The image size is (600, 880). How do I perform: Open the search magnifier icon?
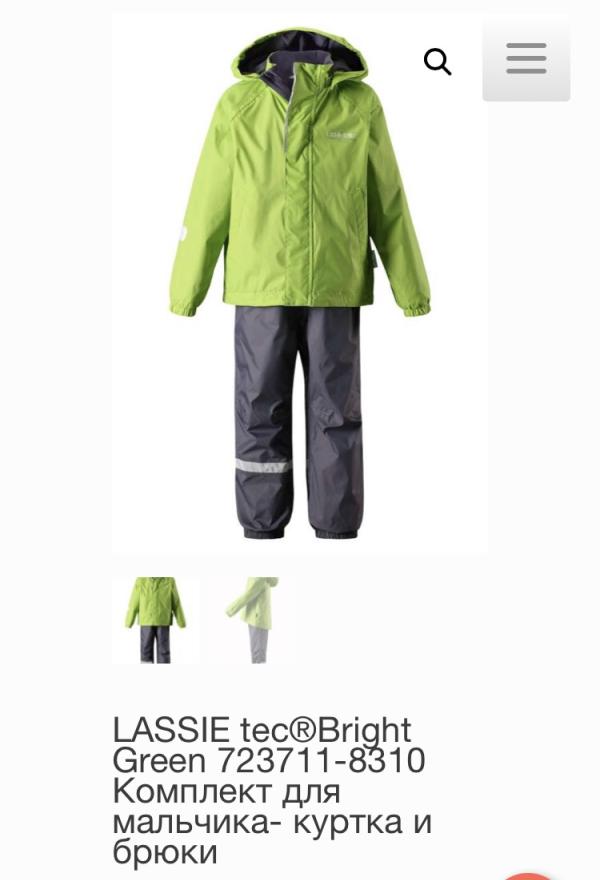pyautogui.click(x=438, y=61)
